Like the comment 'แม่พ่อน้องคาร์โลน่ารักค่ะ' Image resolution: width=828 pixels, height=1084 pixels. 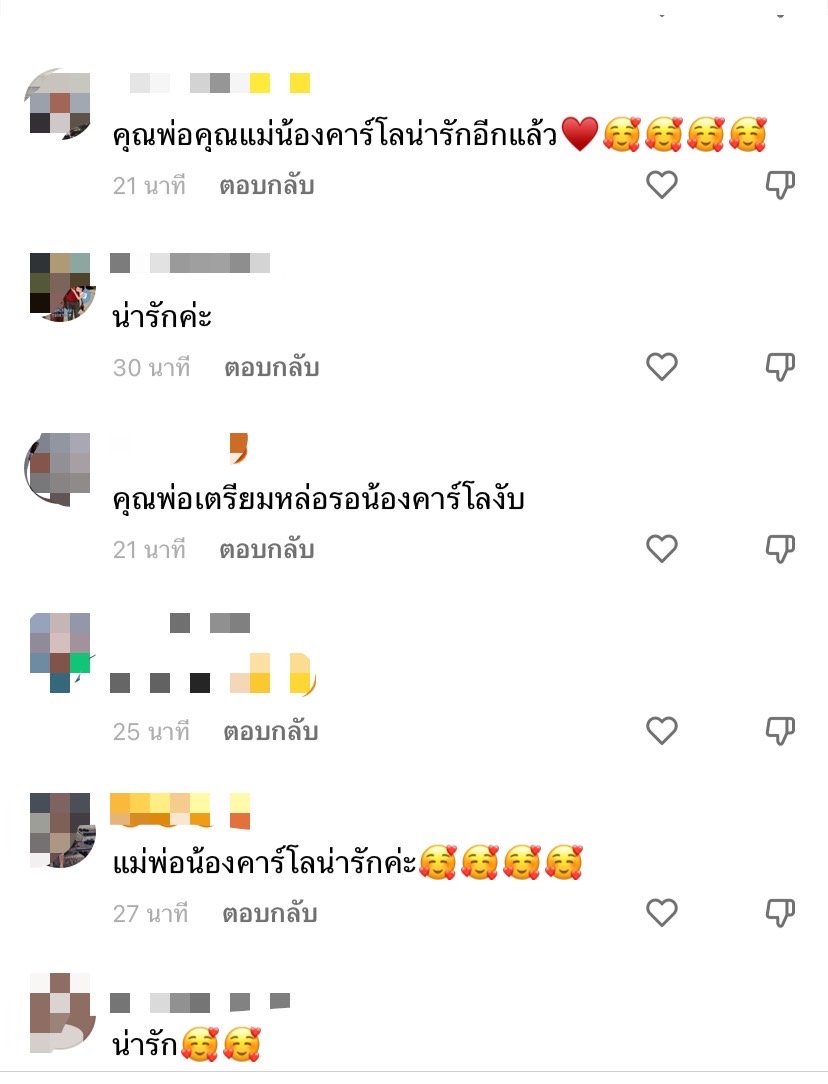[662, 913]
